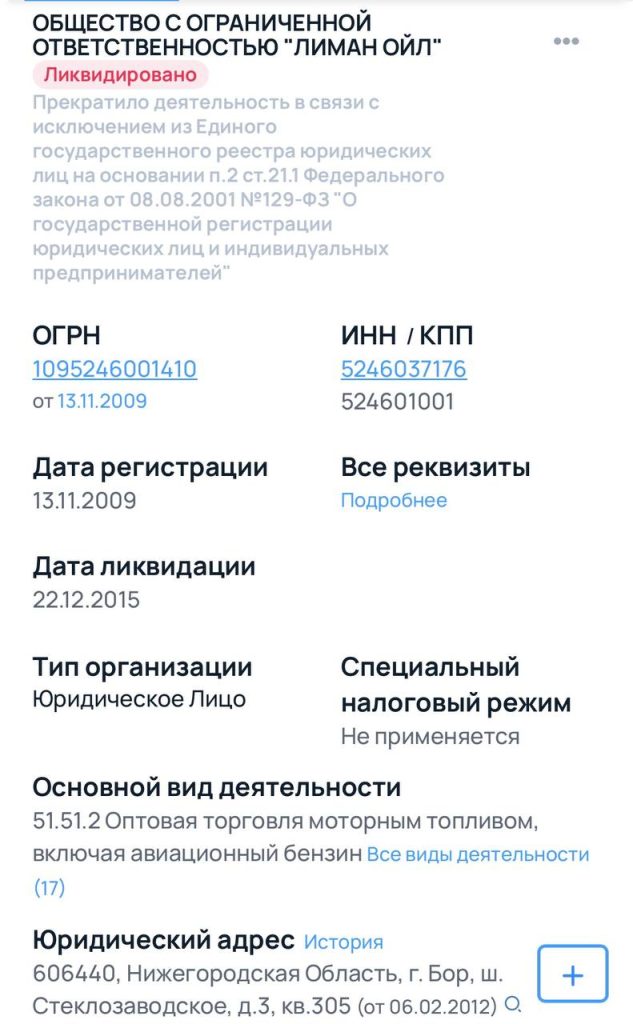Tap the plus button beside the address
This screenshot has height=1024, width=633.
pos(572,974)
